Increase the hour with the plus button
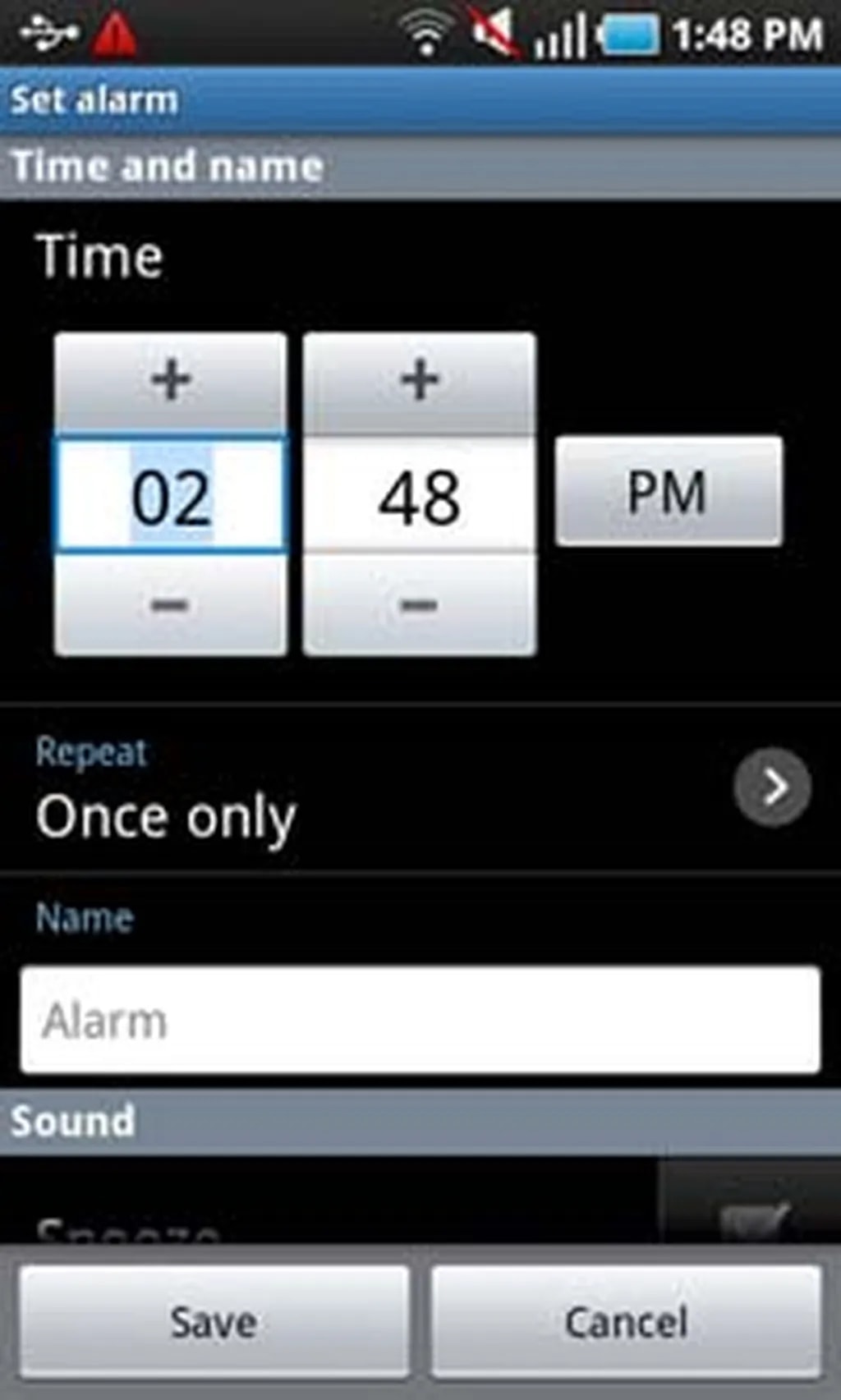 [171, 381]
